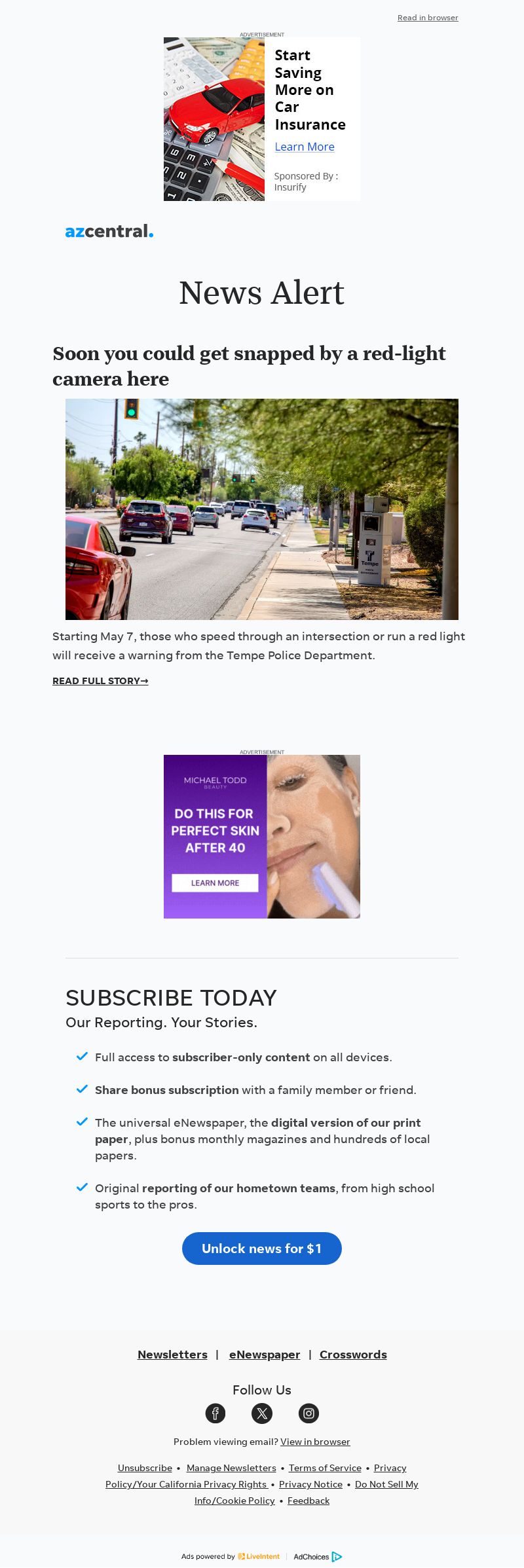Screen dimensions: 524x1568
Task: Open the red-light camera headline
Action: click(249, 365)
